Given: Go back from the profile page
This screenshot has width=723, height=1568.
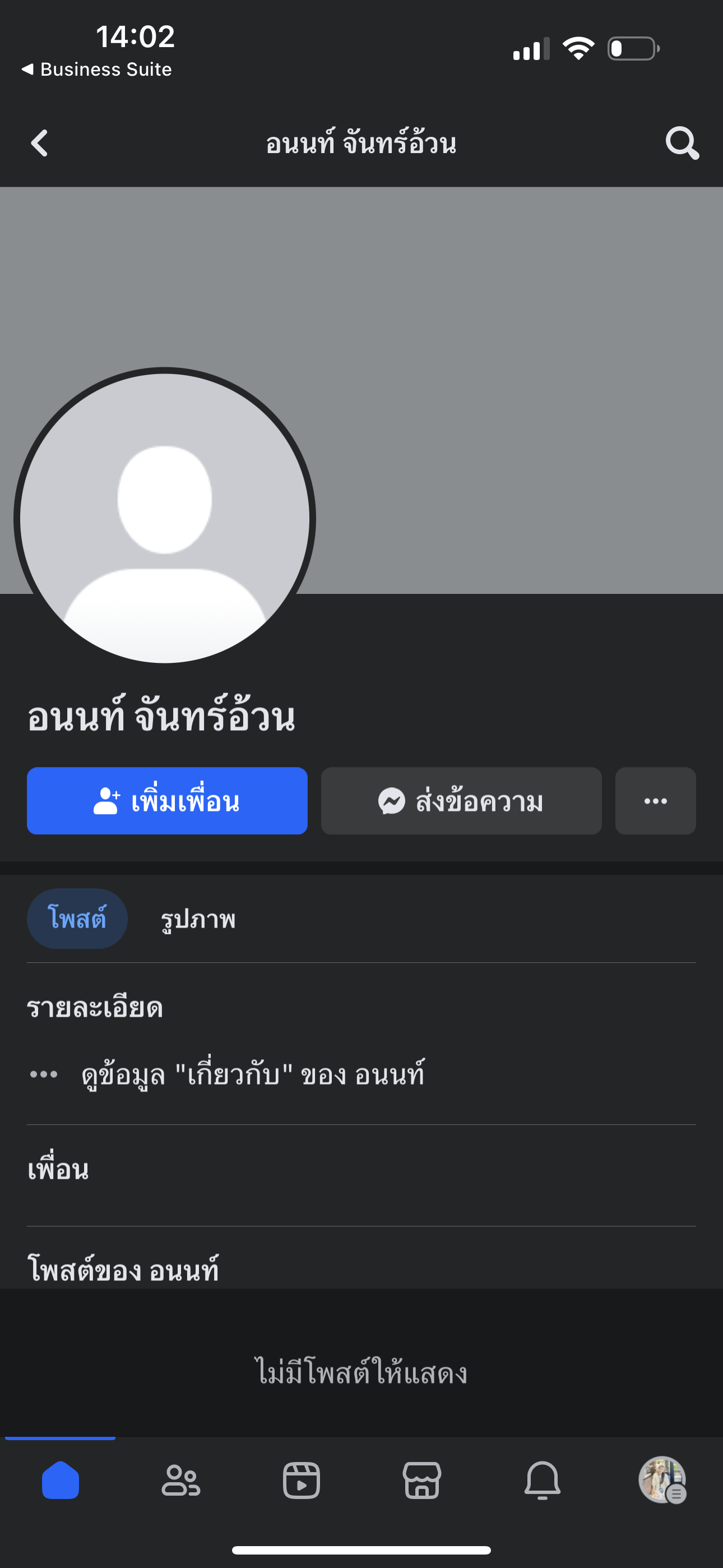Looking at the screenshot, I should tap(40, 144).
